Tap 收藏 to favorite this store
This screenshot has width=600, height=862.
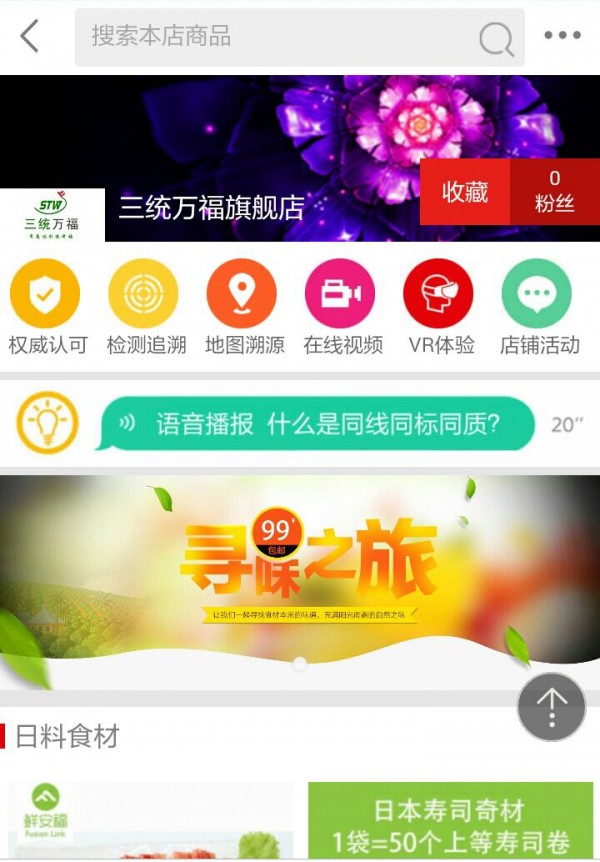(x=465, y=192)
